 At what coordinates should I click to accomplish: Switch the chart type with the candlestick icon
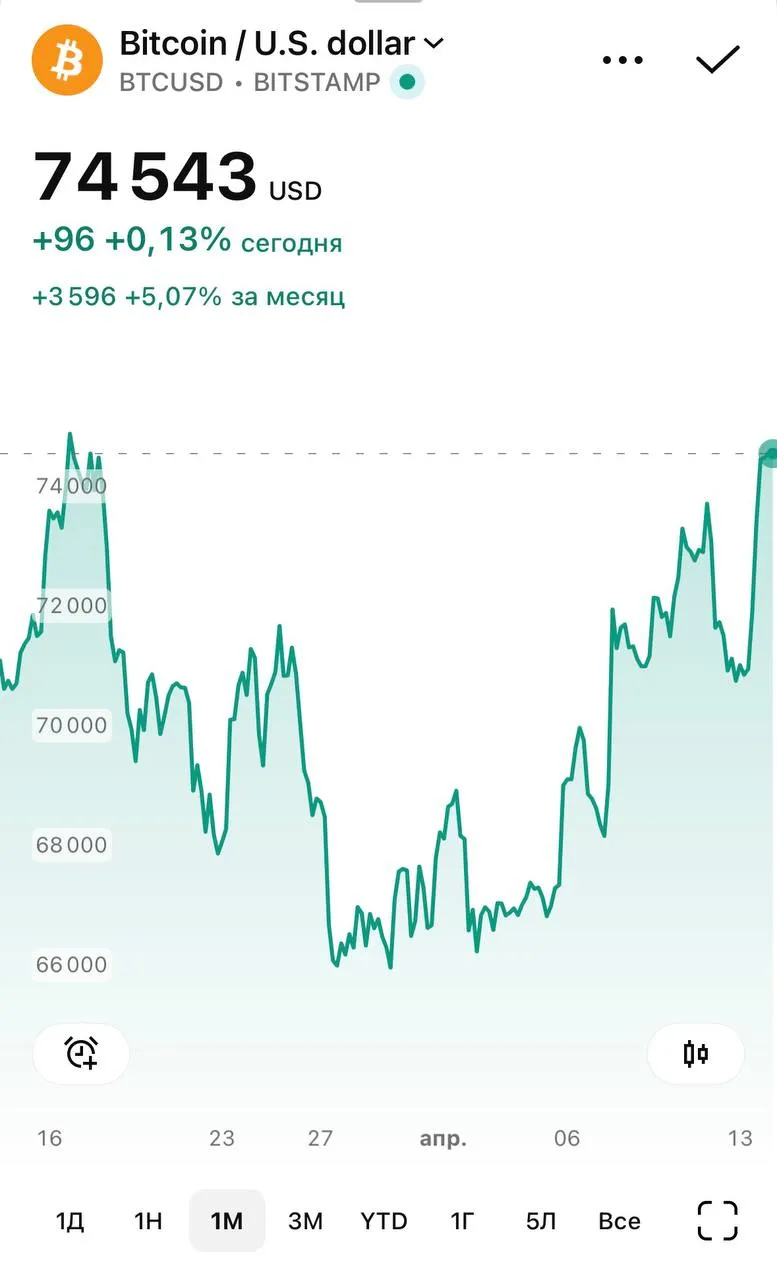pos(696,1053)
